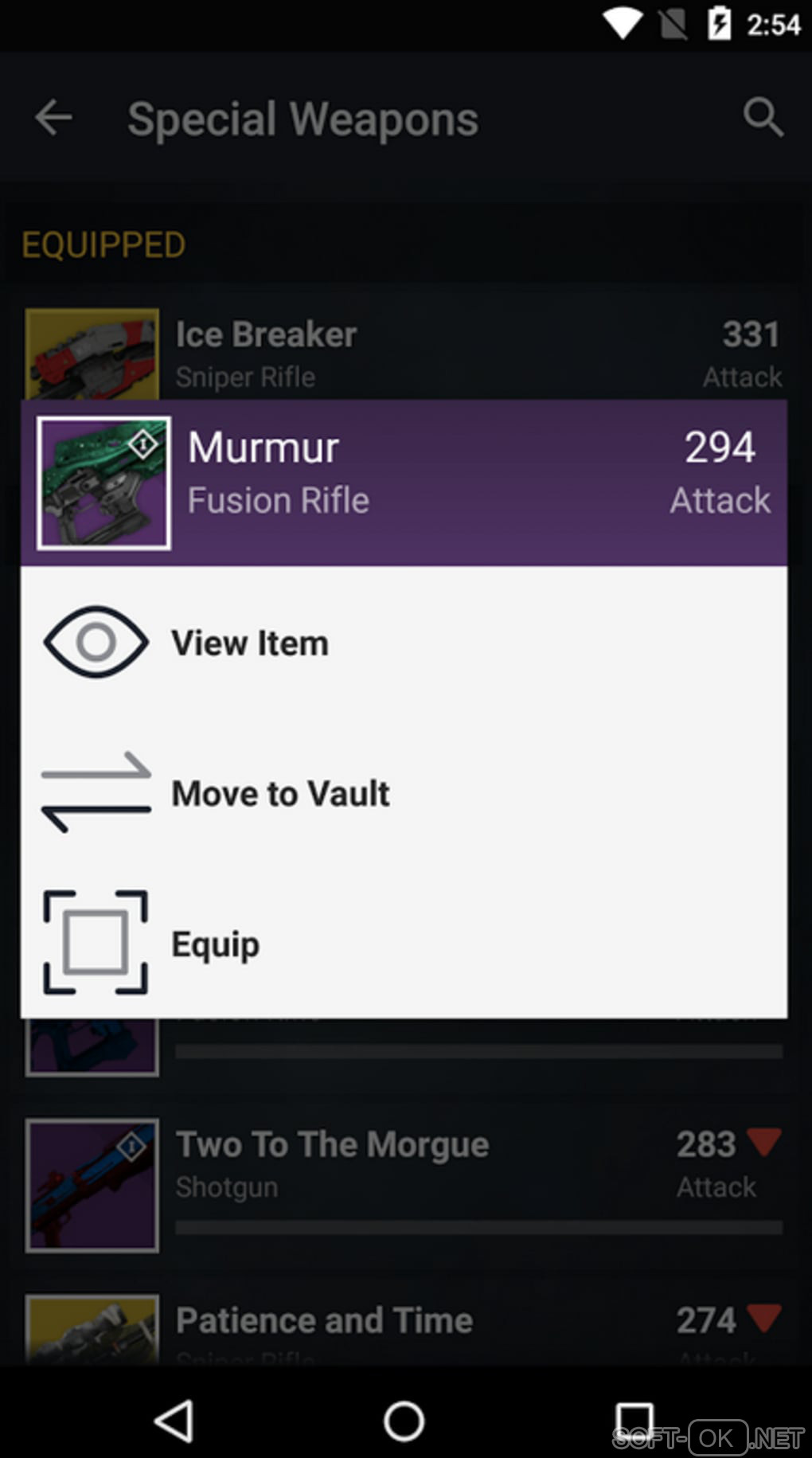Open search for special weapons
Screen dimensions: 812x1458
point(763,118)
